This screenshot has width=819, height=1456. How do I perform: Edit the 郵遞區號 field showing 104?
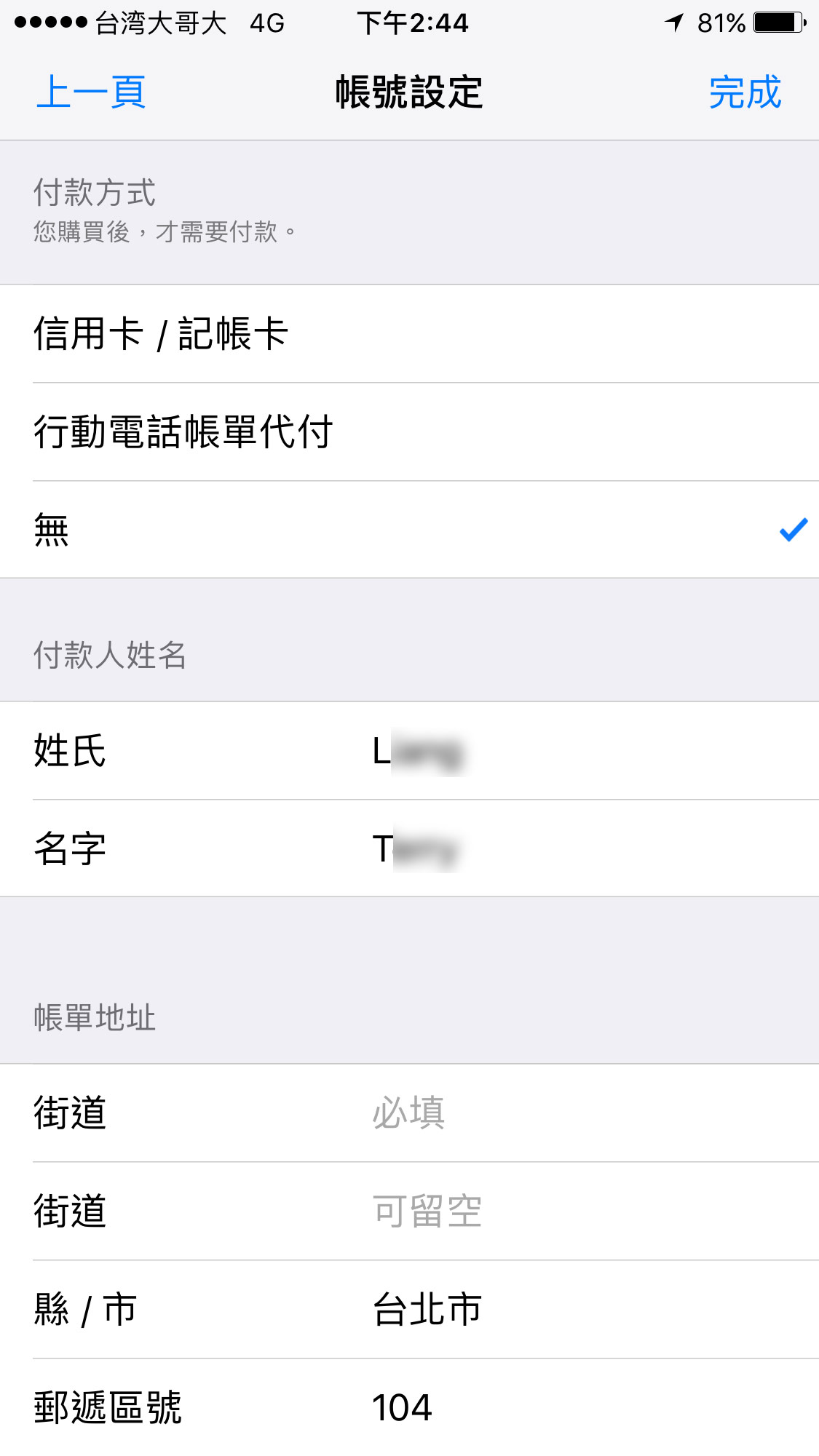(409, 1407)
